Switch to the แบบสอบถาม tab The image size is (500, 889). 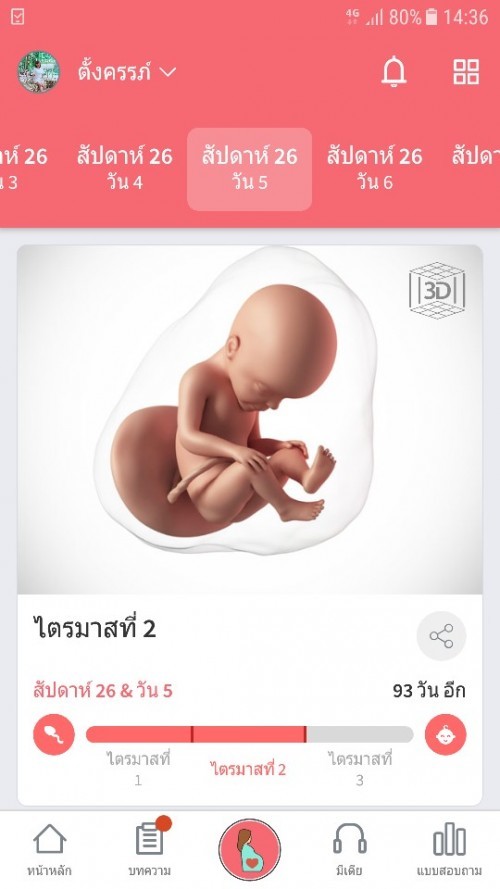tap(449, 849)
